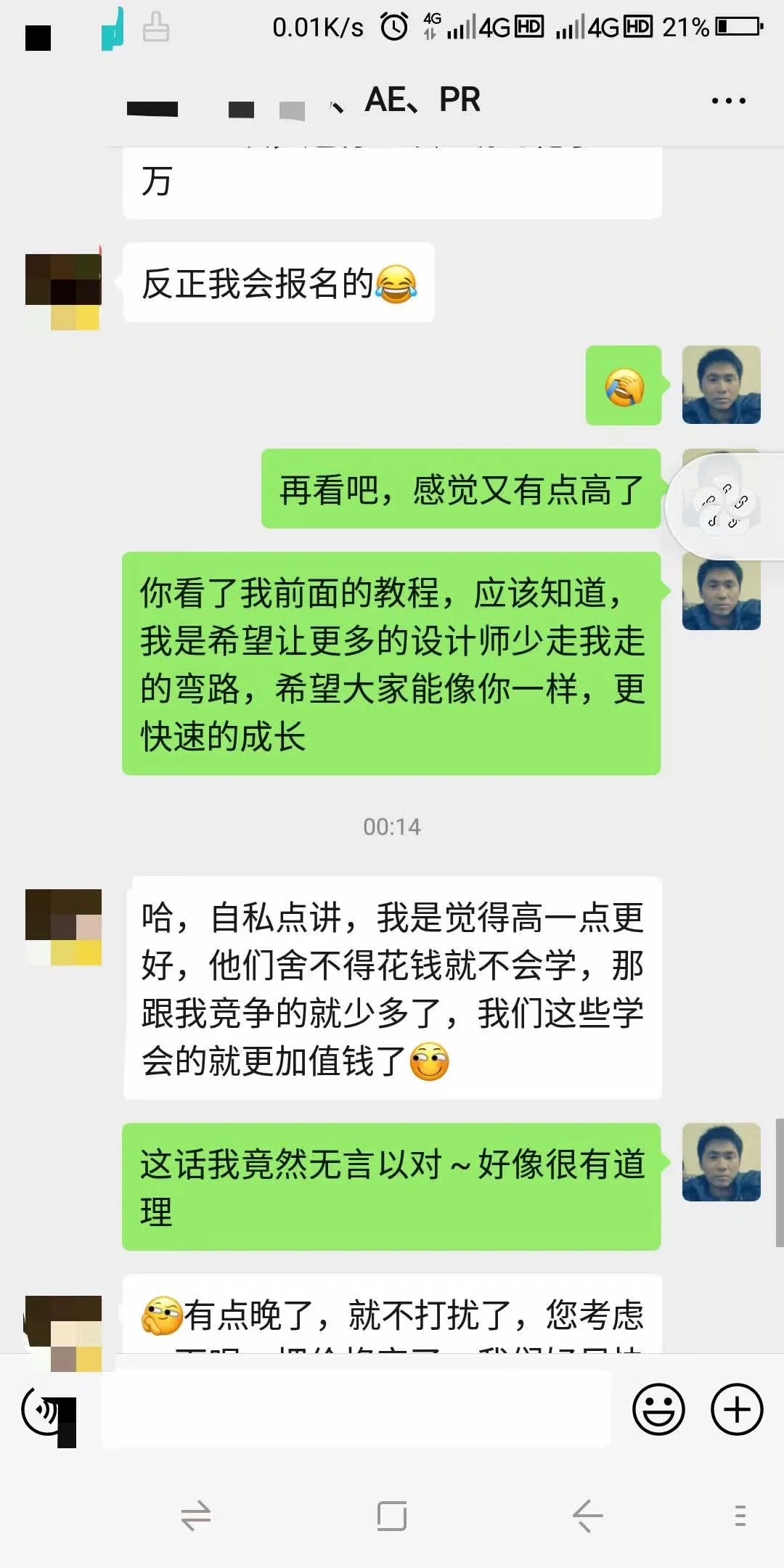Tap the message text field

click(356, 1410)
